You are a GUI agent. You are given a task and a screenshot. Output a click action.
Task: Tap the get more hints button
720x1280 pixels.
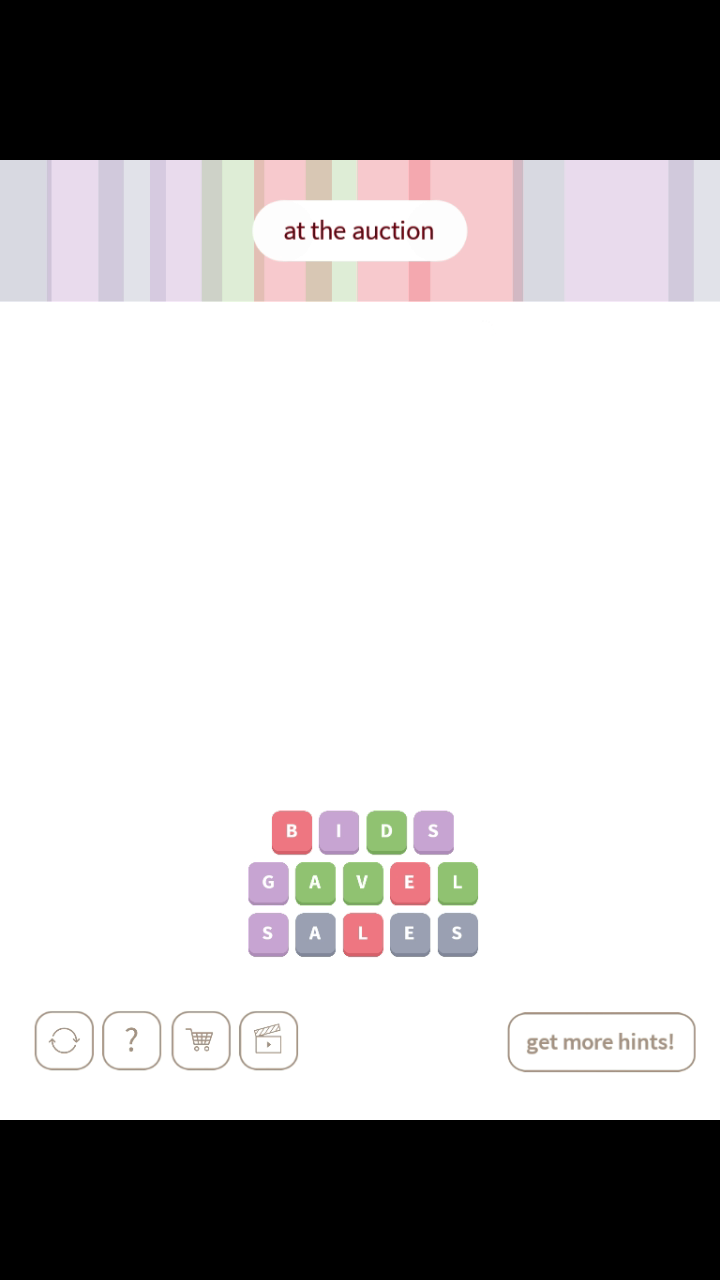pos(601,1042)
